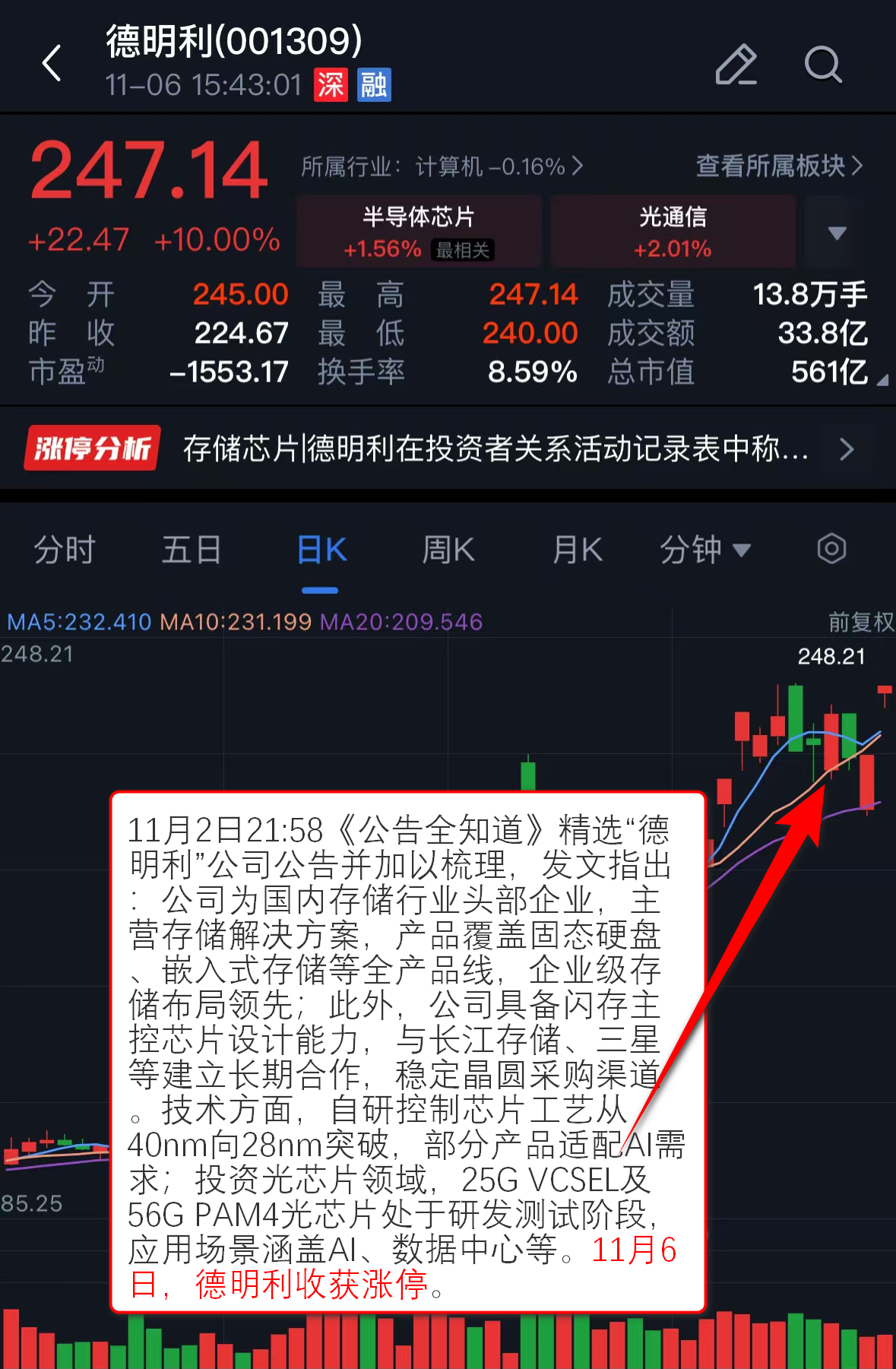Open stock search magnifier

823,65
